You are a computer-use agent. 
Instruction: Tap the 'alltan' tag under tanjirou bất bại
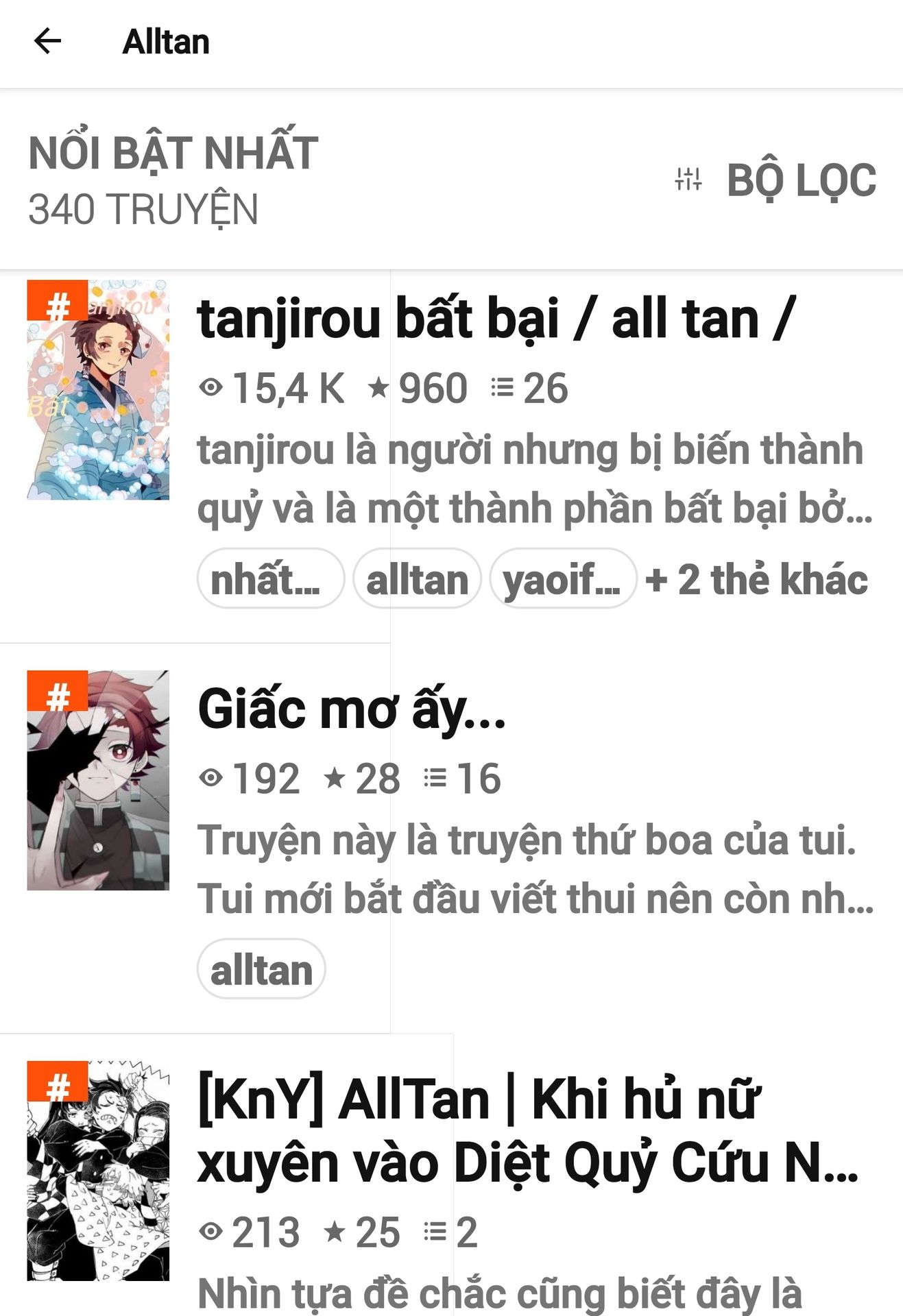click(417, 579)
